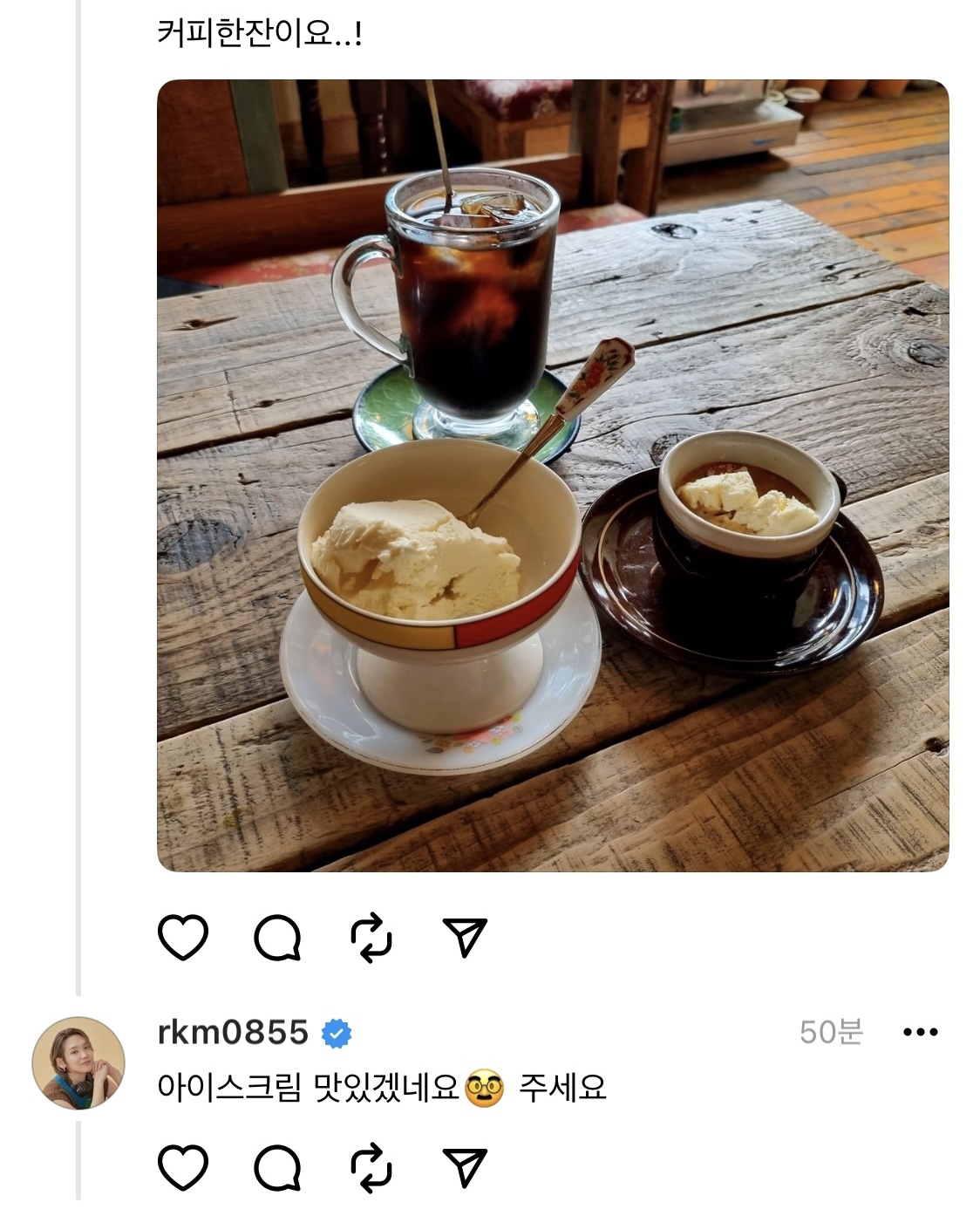
Task: Open more options for rkm0855's reply
Action: click(920, 1033)
